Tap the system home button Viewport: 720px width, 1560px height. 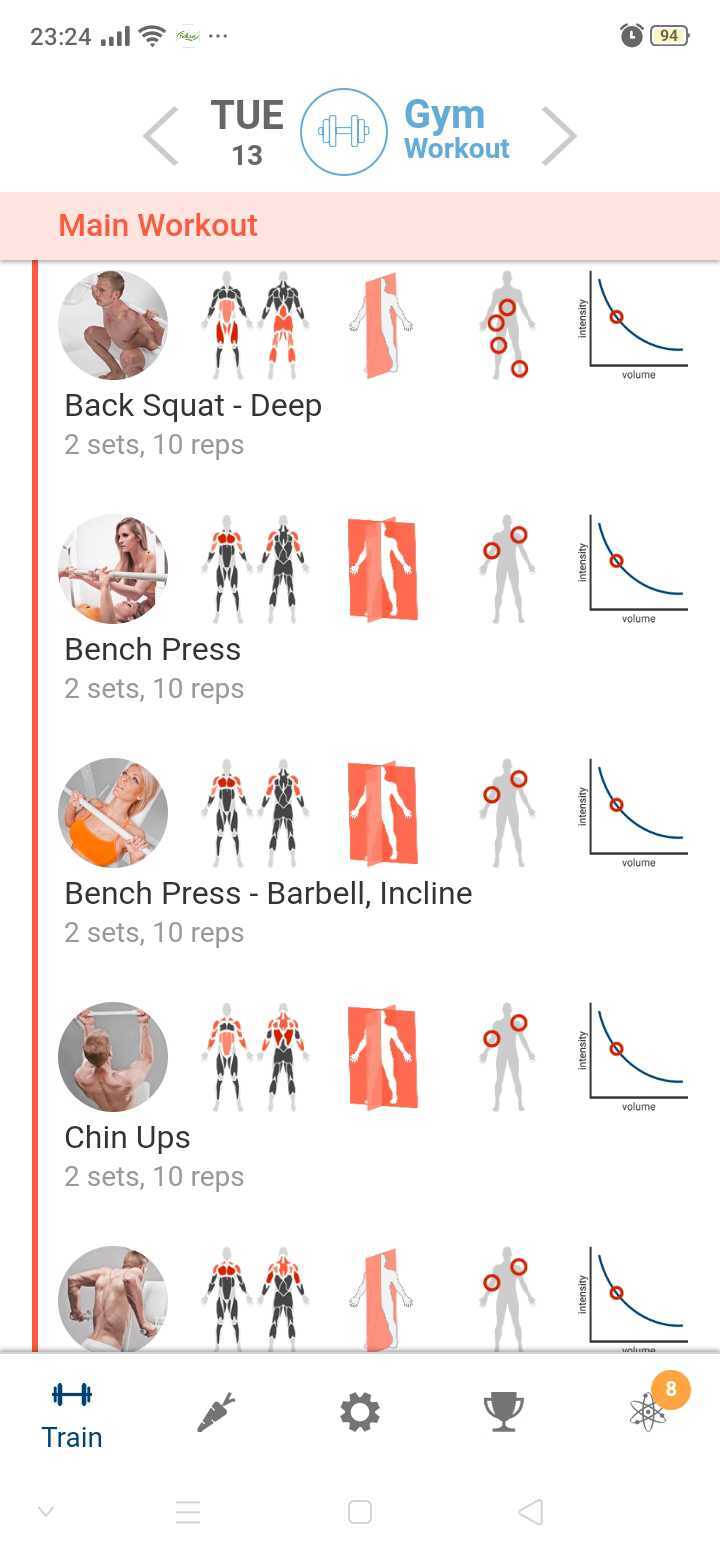360,1512
